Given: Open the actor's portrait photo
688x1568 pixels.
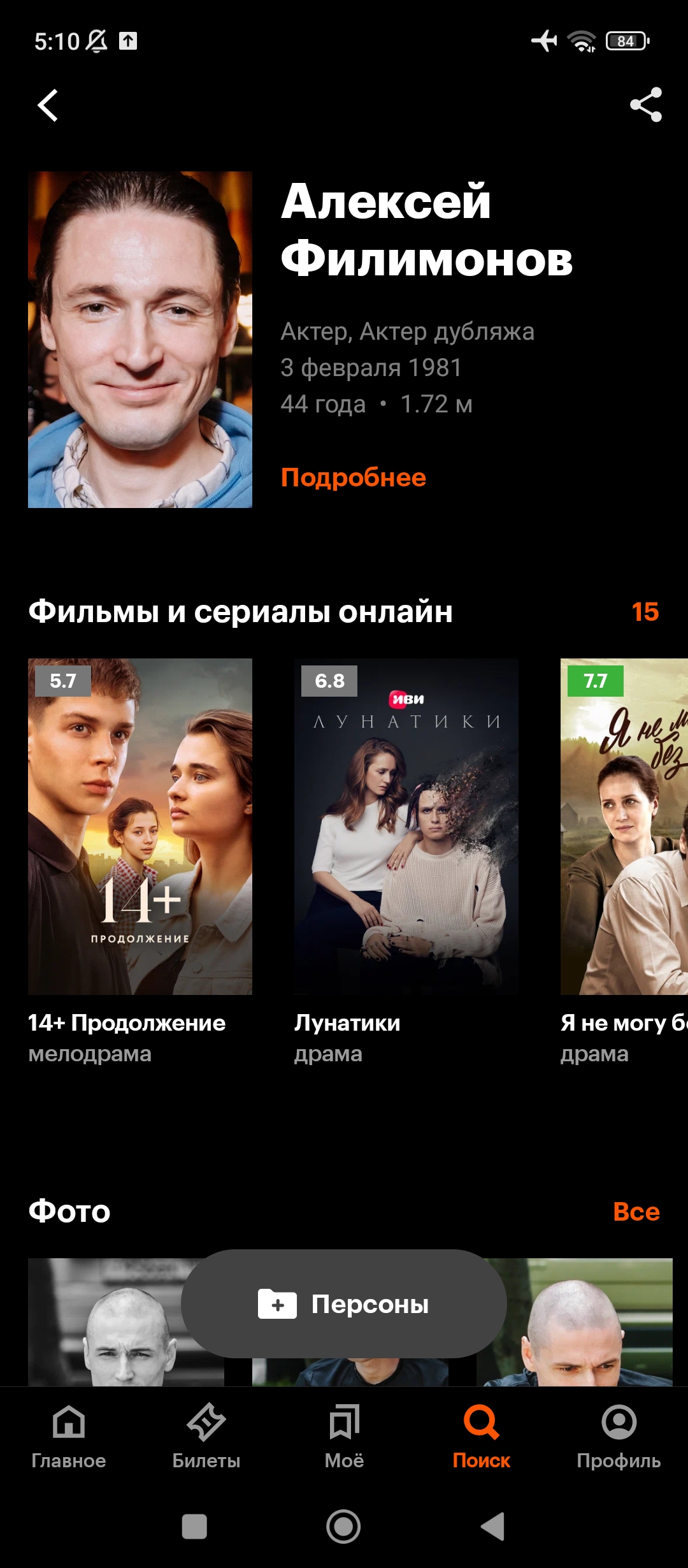Looking at the screenshot, I should point(140,340).
